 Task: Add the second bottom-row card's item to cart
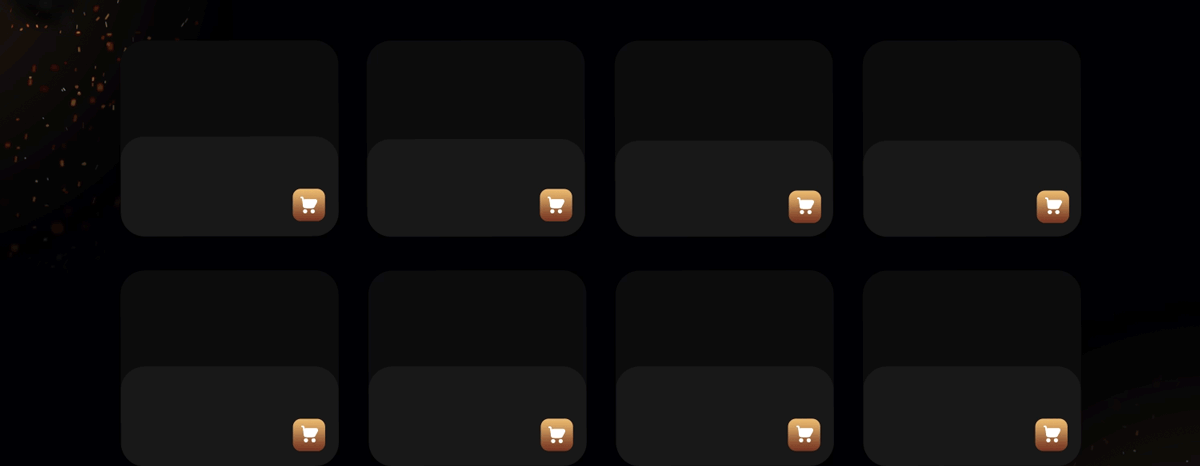pos(557,435)
